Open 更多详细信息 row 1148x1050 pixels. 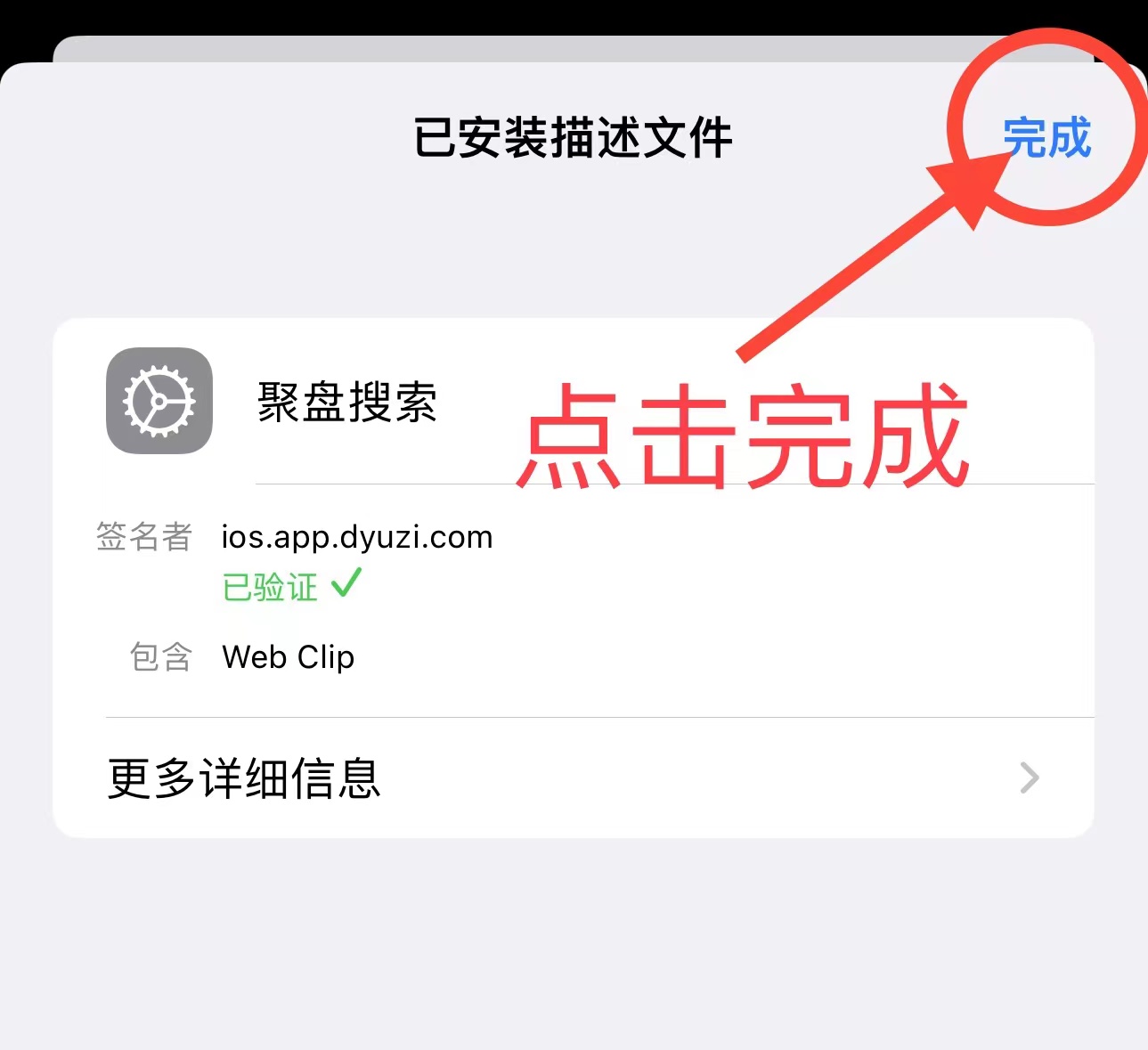(x=573, y=777)
